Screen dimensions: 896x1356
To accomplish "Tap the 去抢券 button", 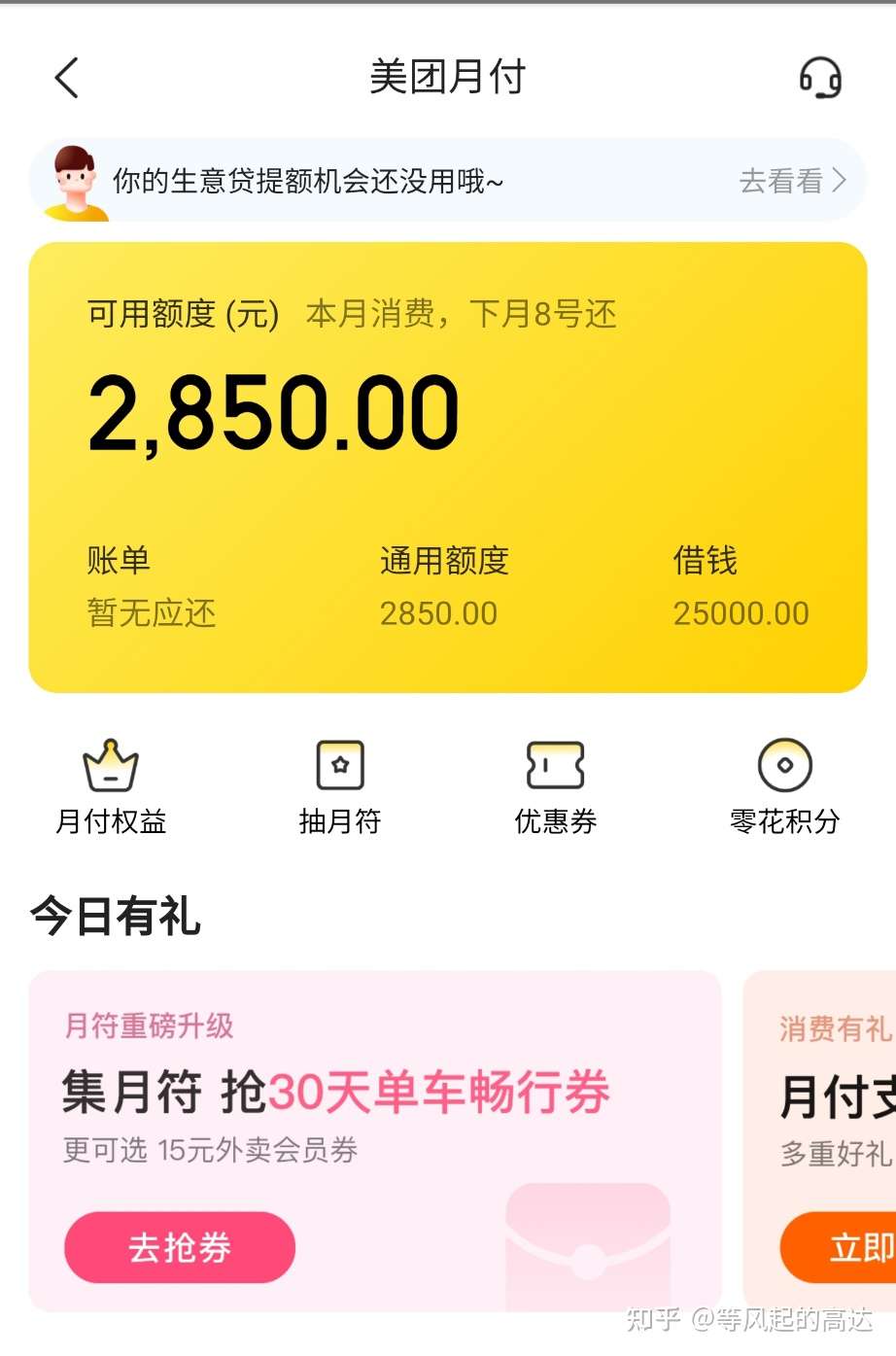I will point(179,1248).
